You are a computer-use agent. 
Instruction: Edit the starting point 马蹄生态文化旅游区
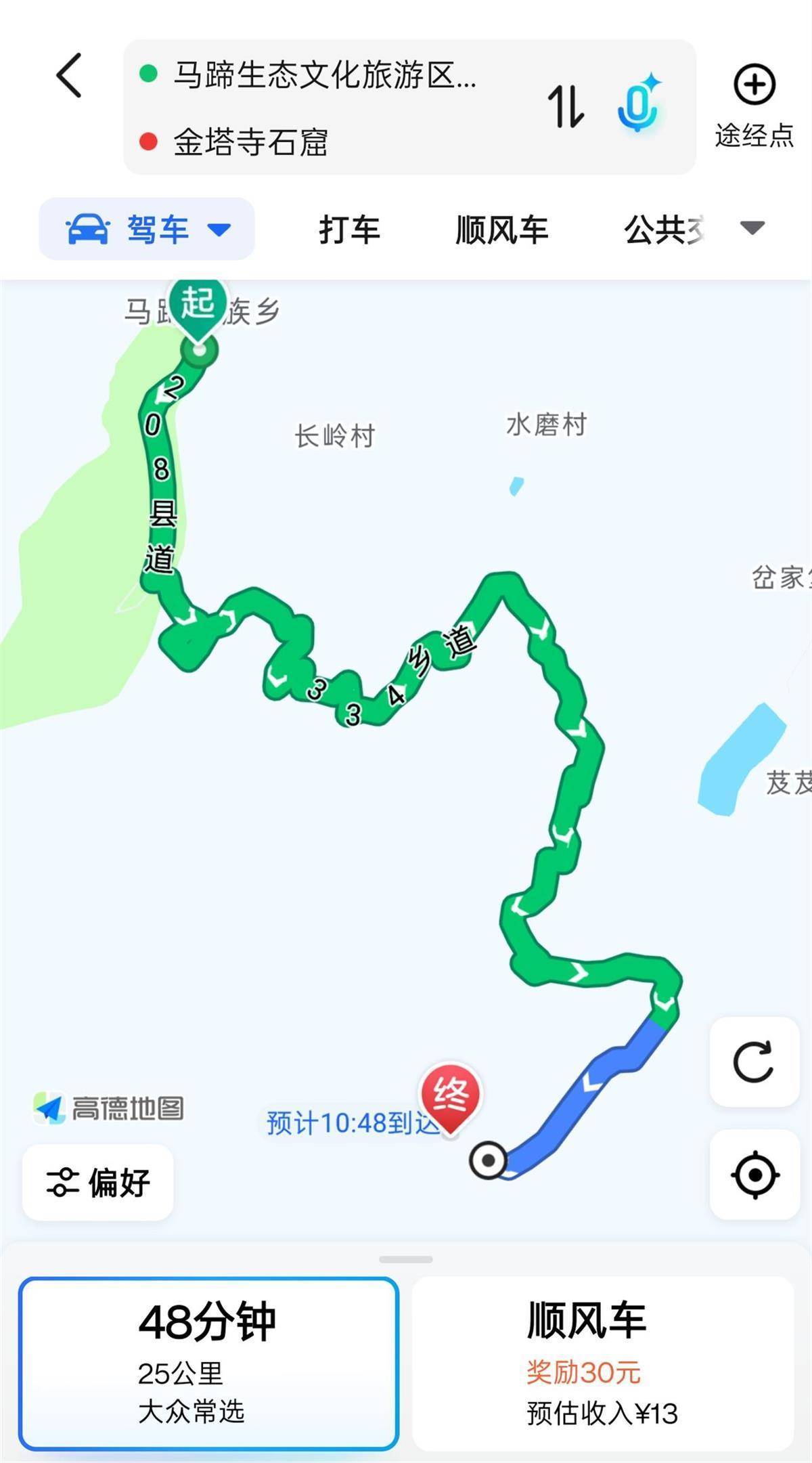click(325, 74)
